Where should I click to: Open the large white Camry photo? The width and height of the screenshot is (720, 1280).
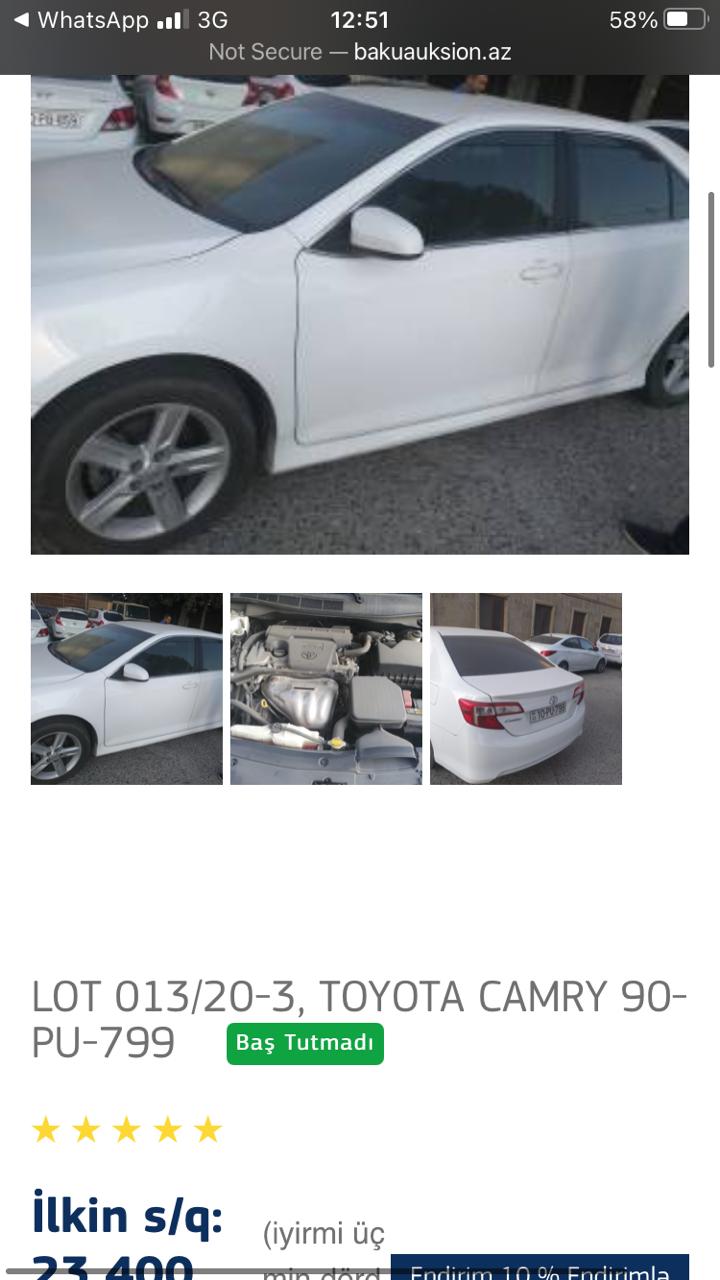(x=360, y=314)
